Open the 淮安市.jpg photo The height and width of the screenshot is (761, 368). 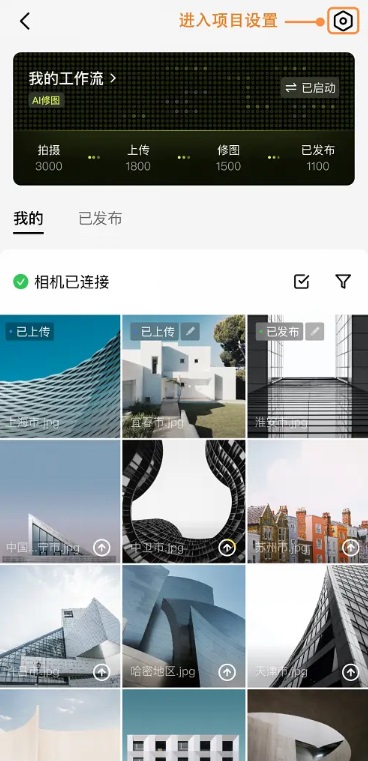tap(308, 376)
